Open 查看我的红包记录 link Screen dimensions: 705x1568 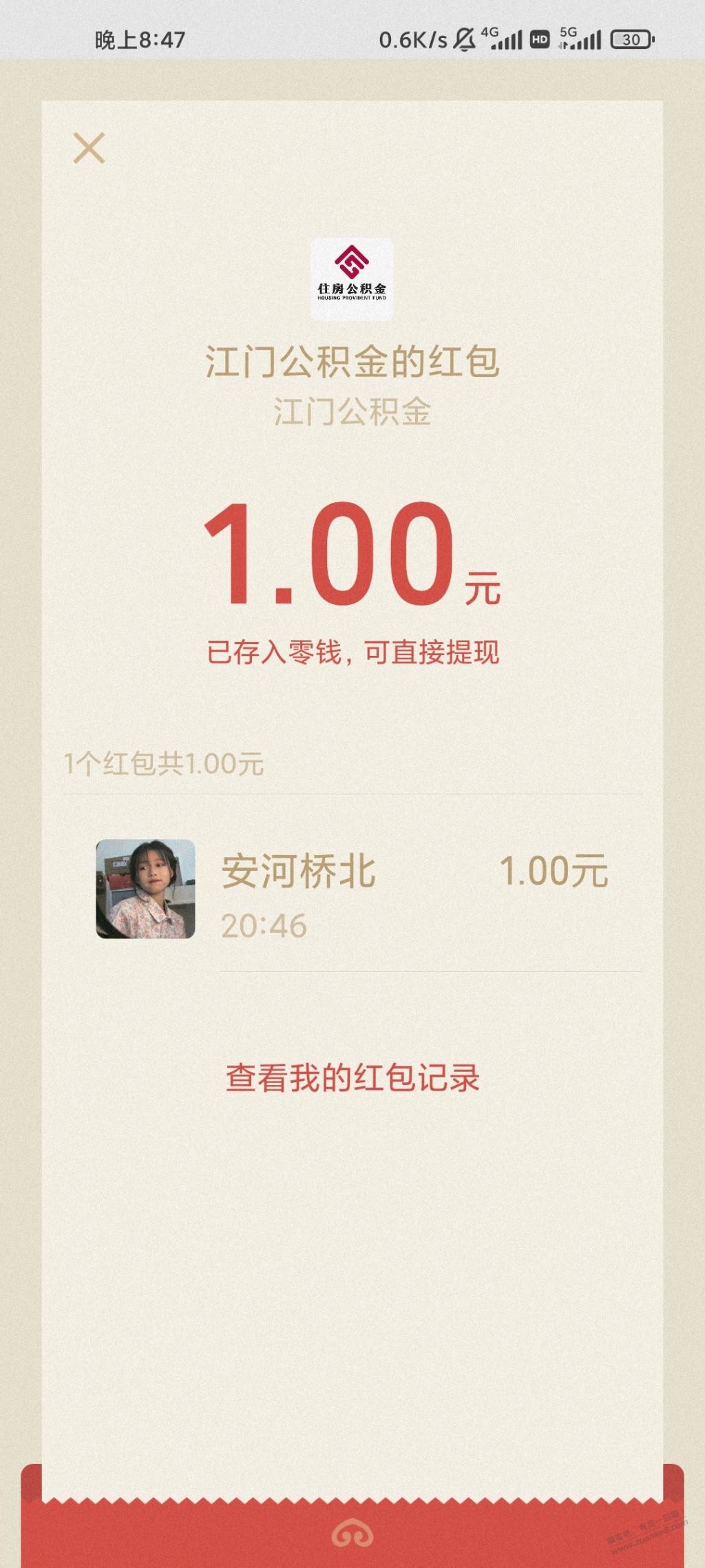(x=352, y=1077)
